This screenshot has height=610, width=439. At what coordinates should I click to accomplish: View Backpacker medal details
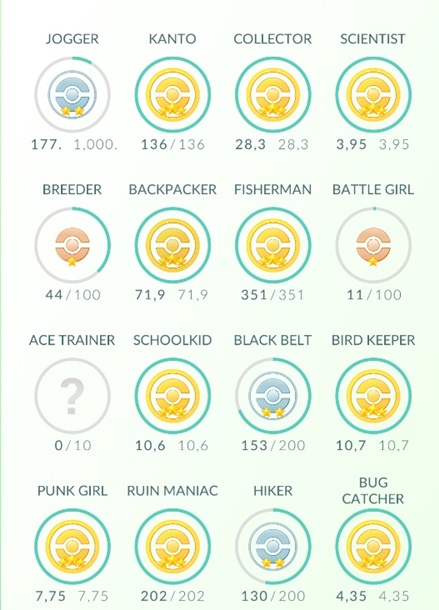[172, 245]
